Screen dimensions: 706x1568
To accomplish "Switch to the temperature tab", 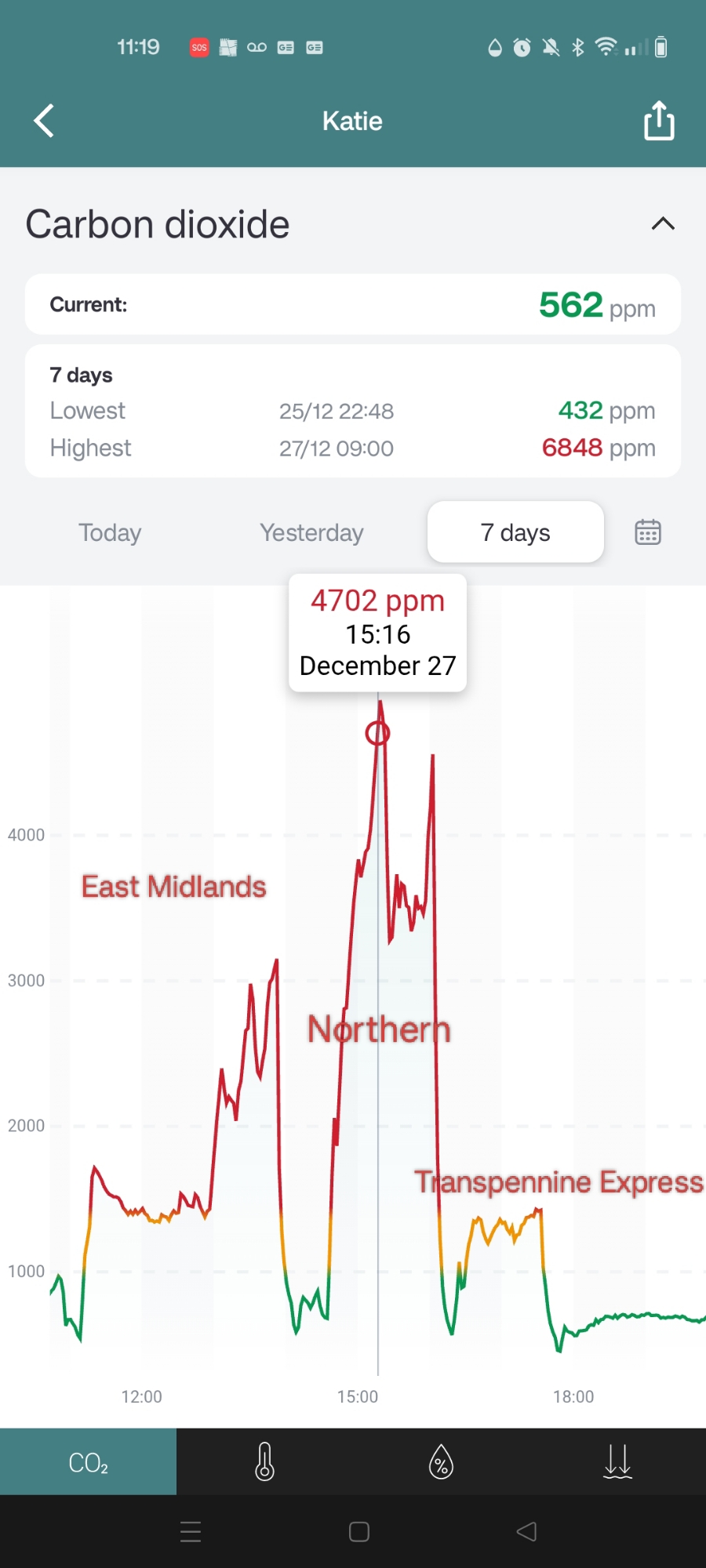I will (x=265, y=1461).
